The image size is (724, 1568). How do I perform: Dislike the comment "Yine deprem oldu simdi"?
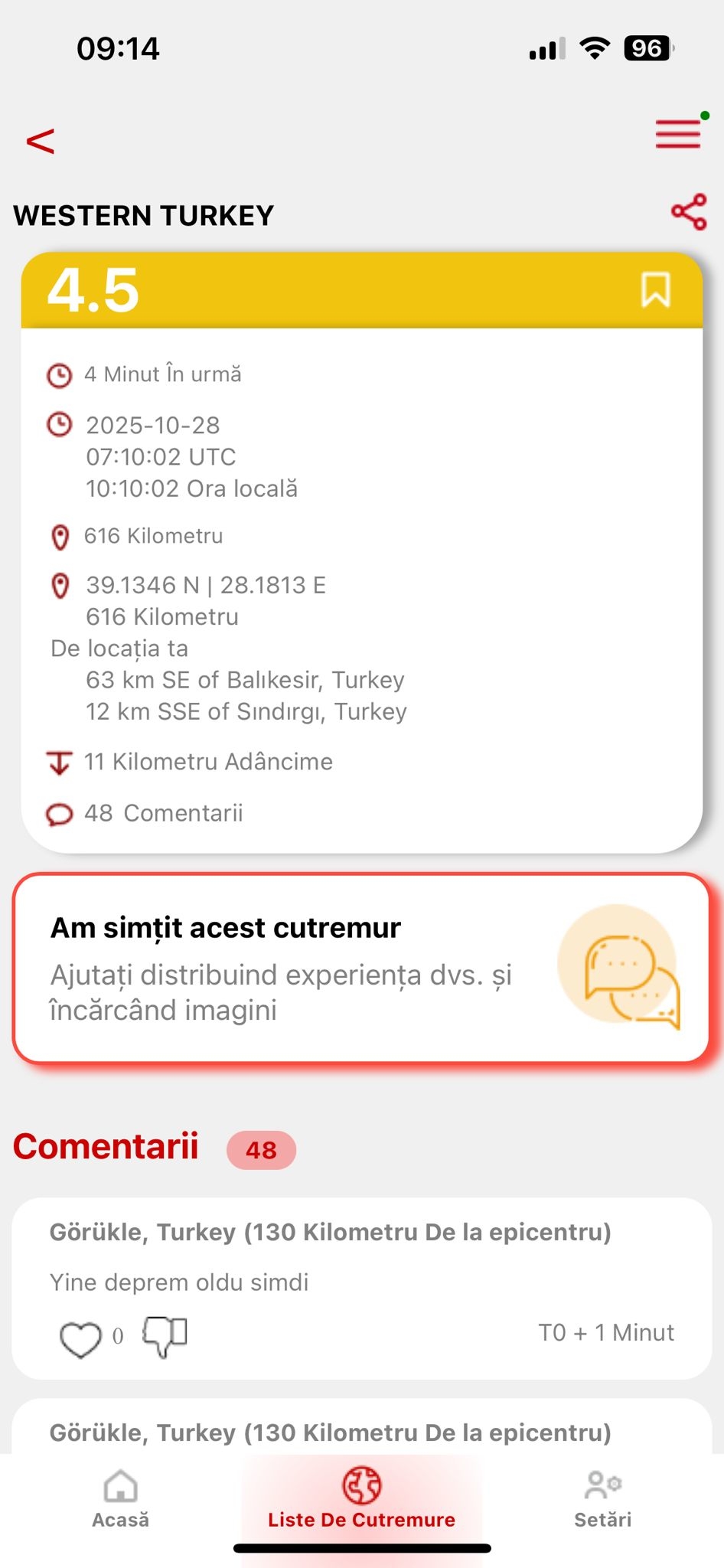(165, 1336)
